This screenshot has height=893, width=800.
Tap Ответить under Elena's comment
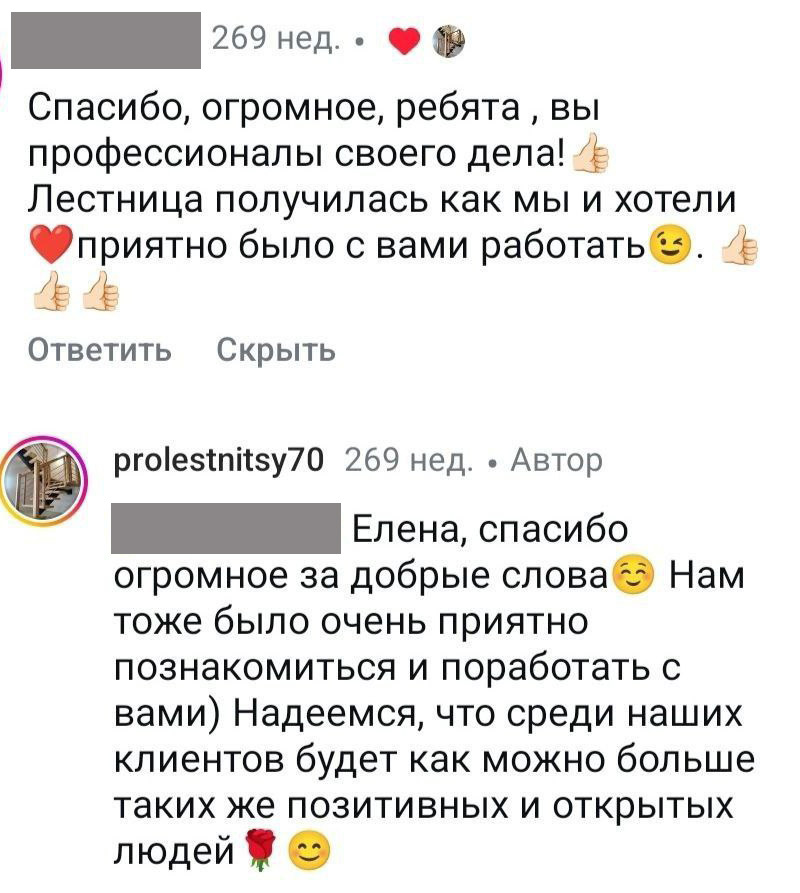(98, 350)
